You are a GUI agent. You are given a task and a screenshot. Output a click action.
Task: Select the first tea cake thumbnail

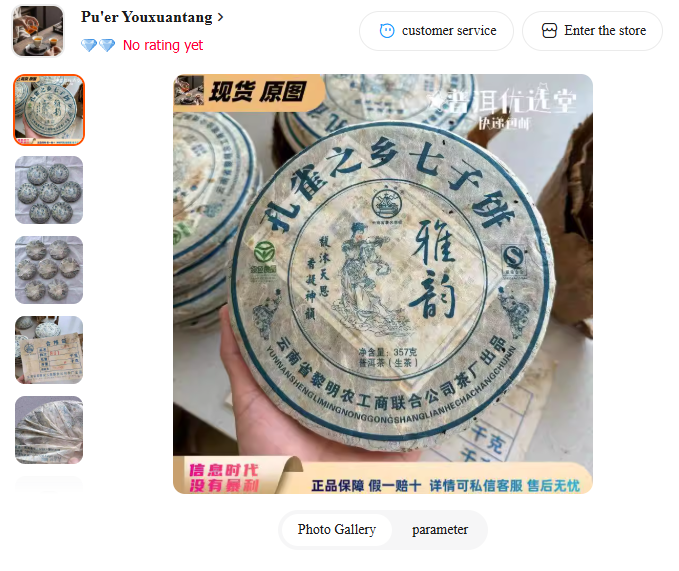[49, 110]
